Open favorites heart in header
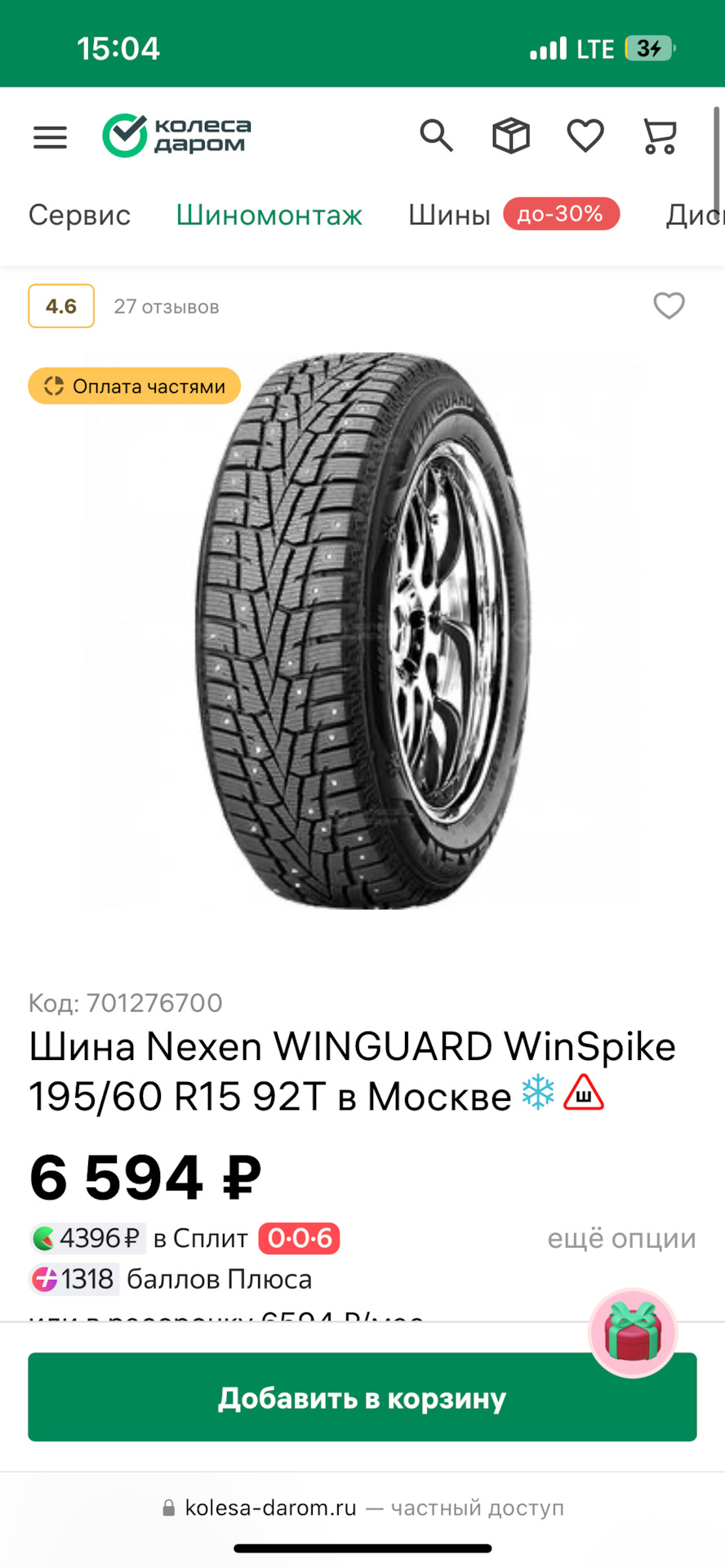 pyautogui.click(x=585, y=136)
